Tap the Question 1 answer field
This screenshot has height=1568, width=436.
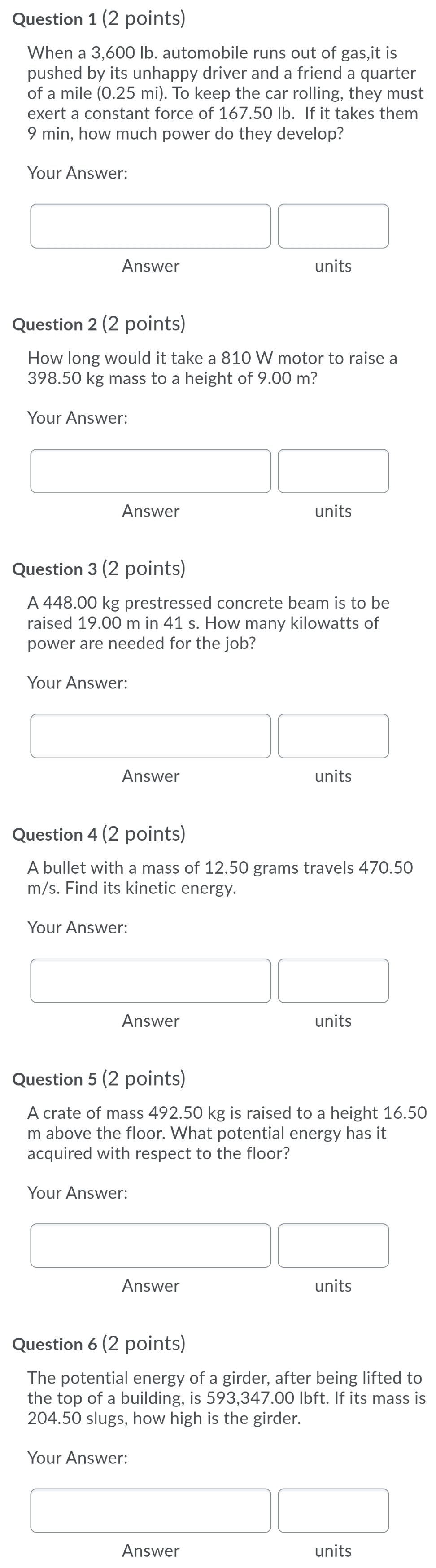click(x=151, y=226)
